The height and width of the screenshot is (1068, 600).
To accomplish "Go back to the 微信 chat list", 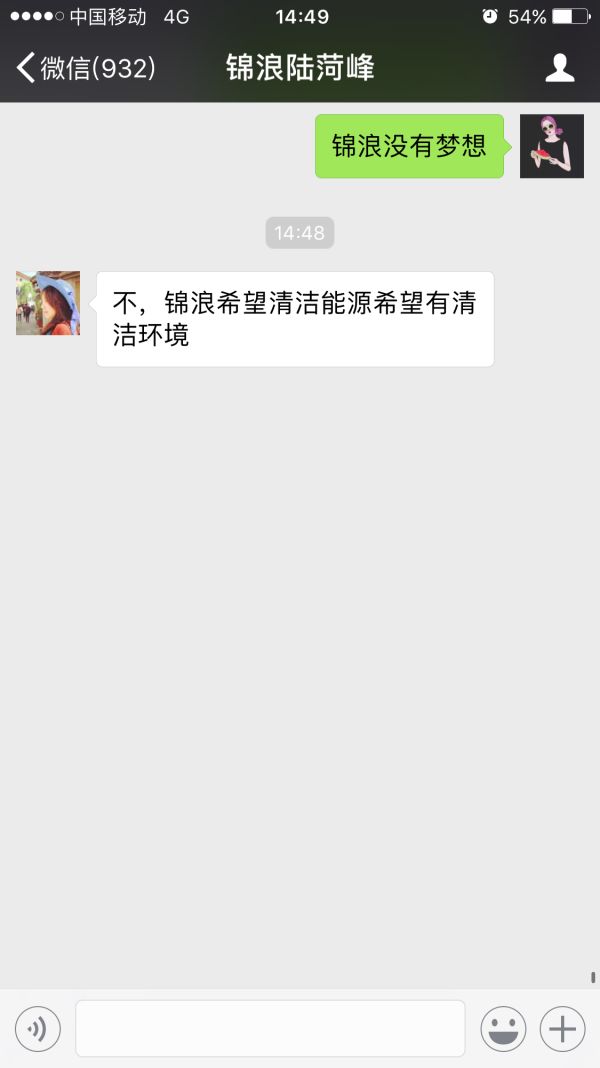I will tap(85, 68).
